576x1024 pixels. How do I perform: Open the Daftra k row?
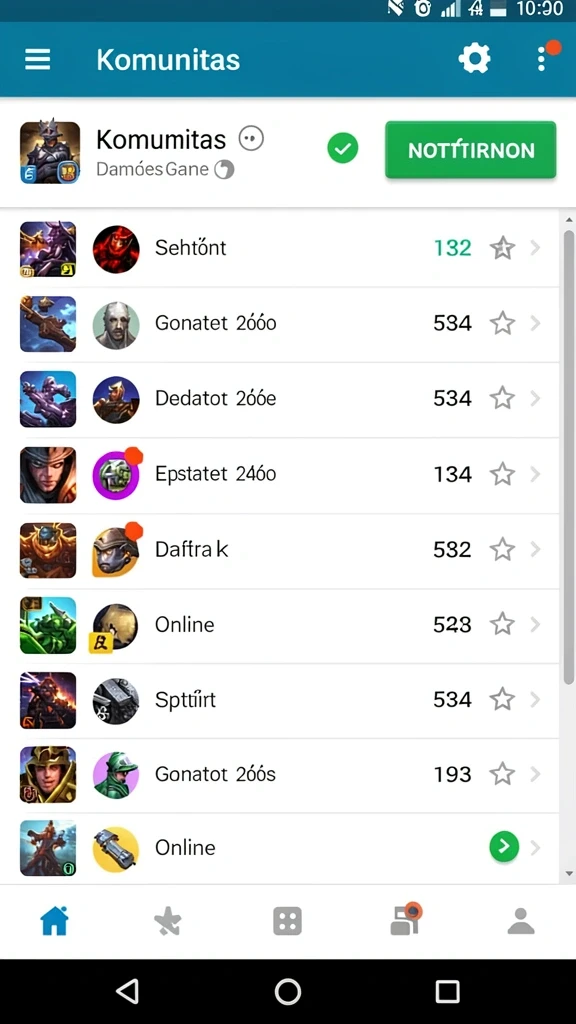(280, 550)
